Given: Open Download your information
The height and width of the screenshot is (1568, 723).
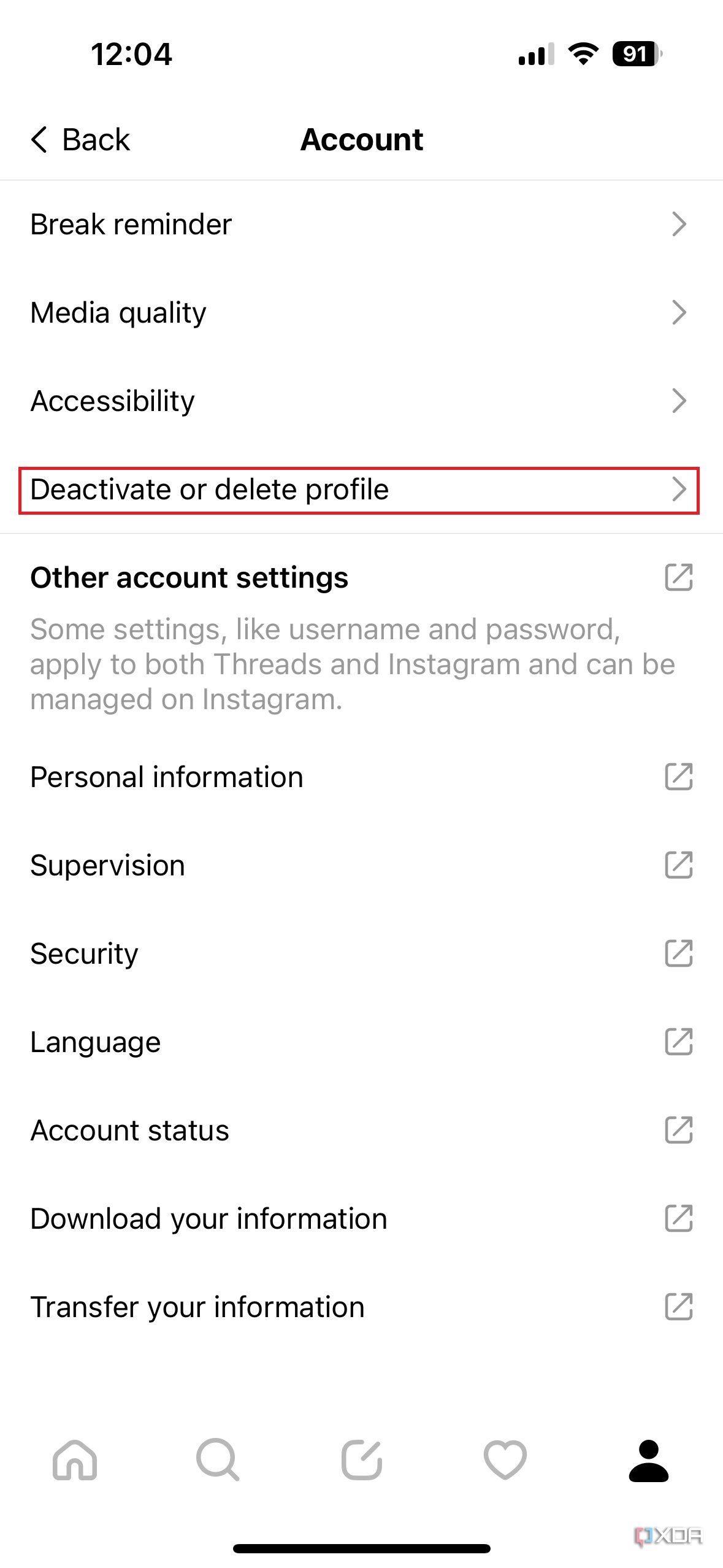Looking at the screenshot, I should (361, 1219).
